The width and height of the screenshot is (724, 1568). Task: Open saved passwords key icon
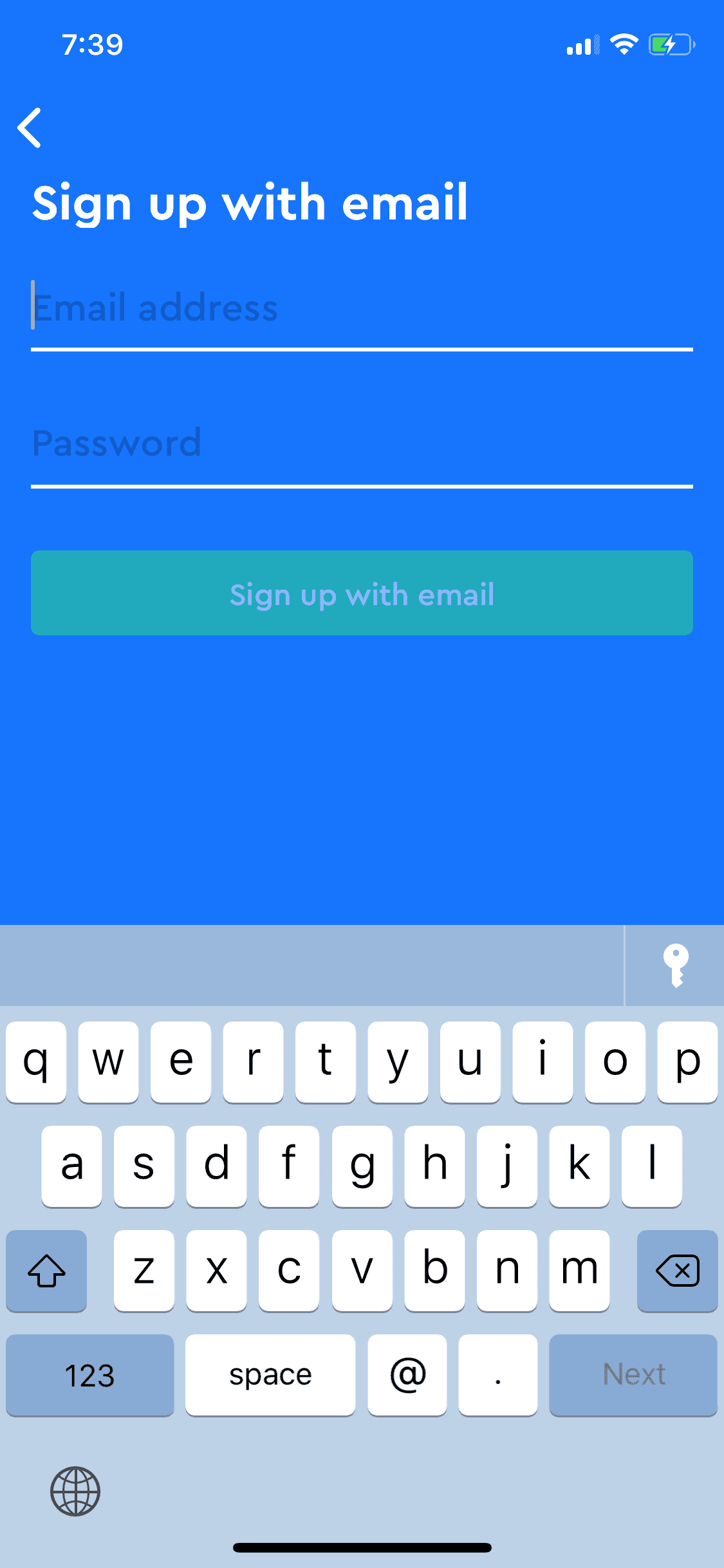(676, 966)
